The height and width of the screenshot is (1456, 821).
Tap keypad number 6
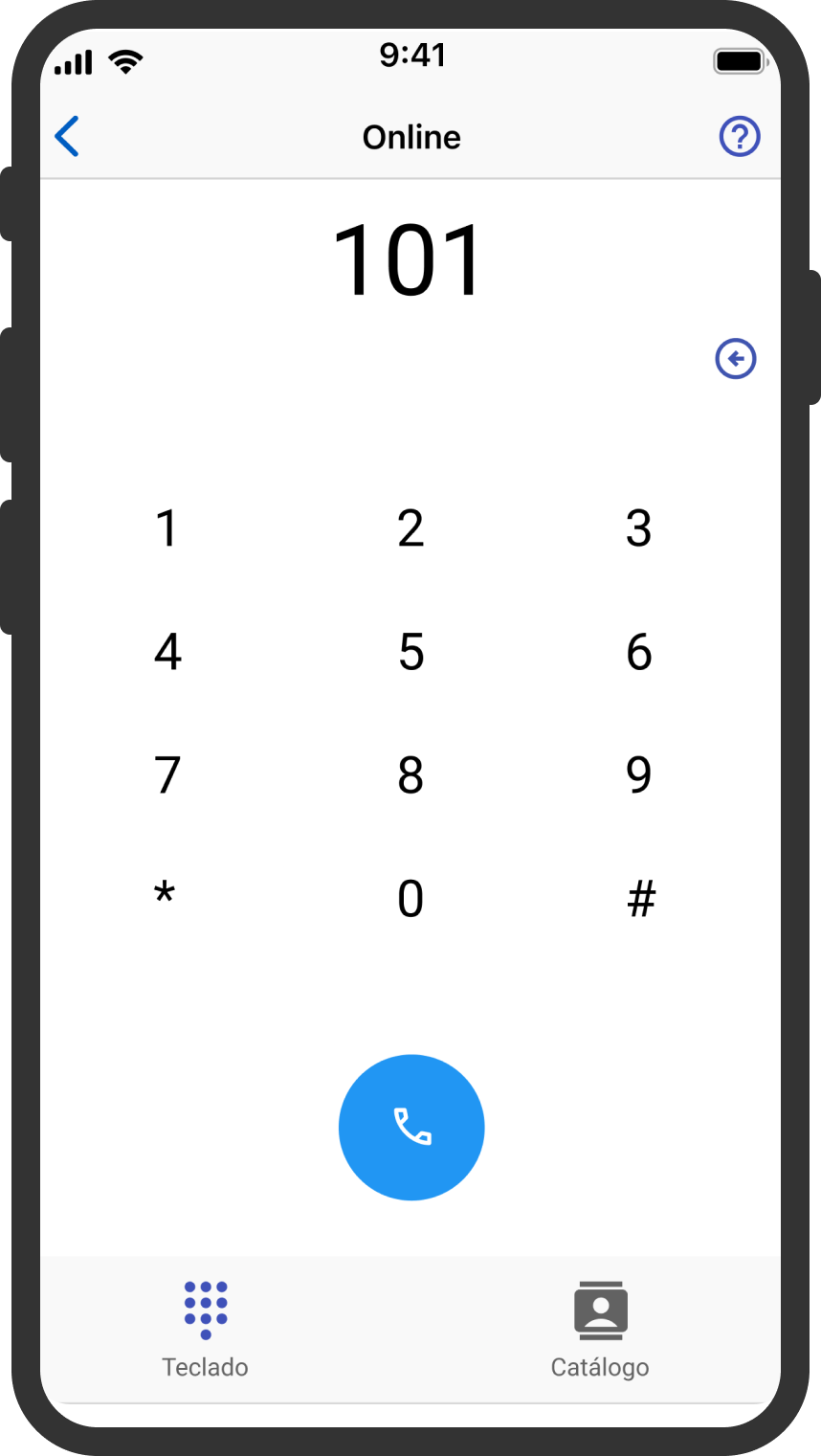[x=638, y=652]
